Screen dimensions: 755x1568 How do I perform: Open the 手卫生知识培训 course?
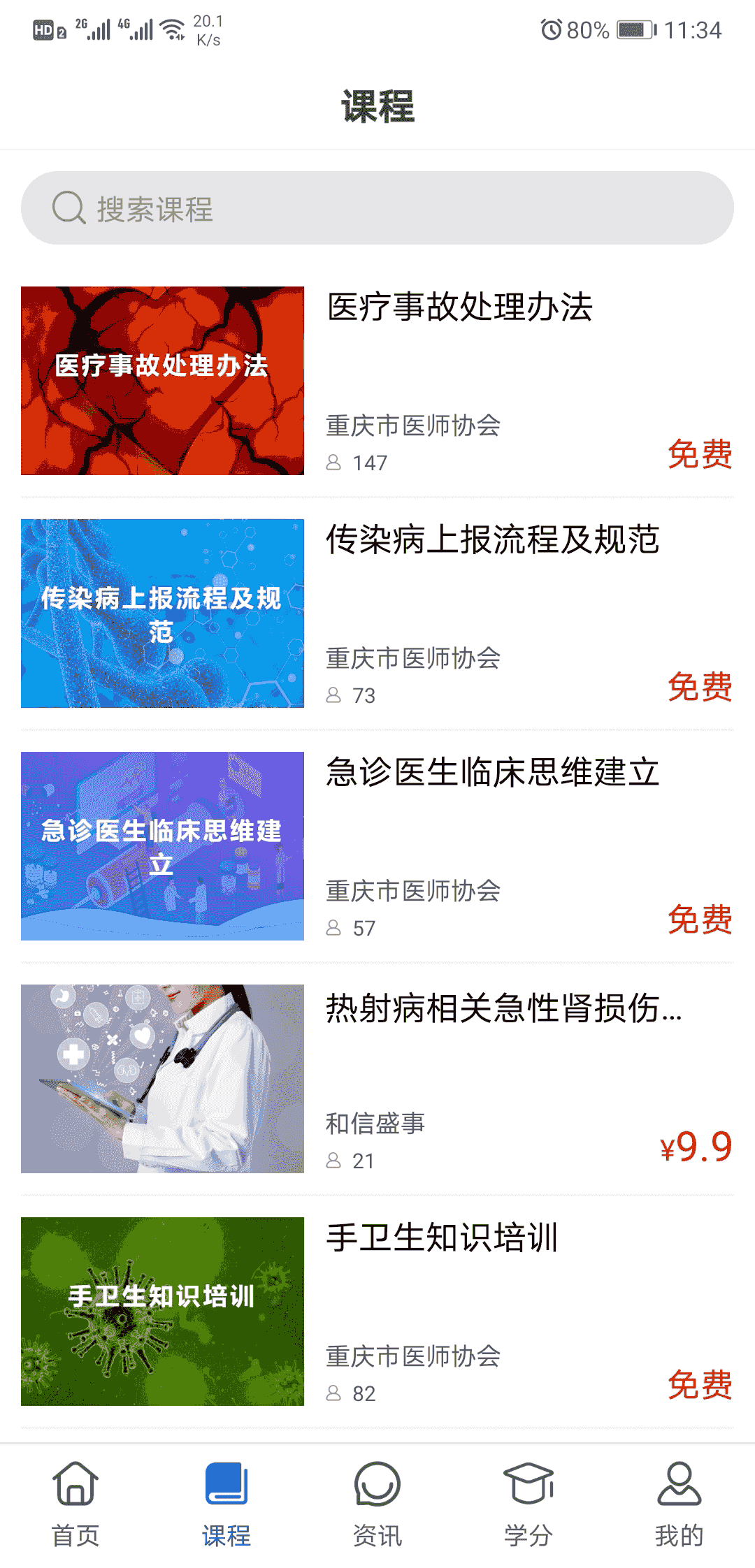click(377, 1312)
